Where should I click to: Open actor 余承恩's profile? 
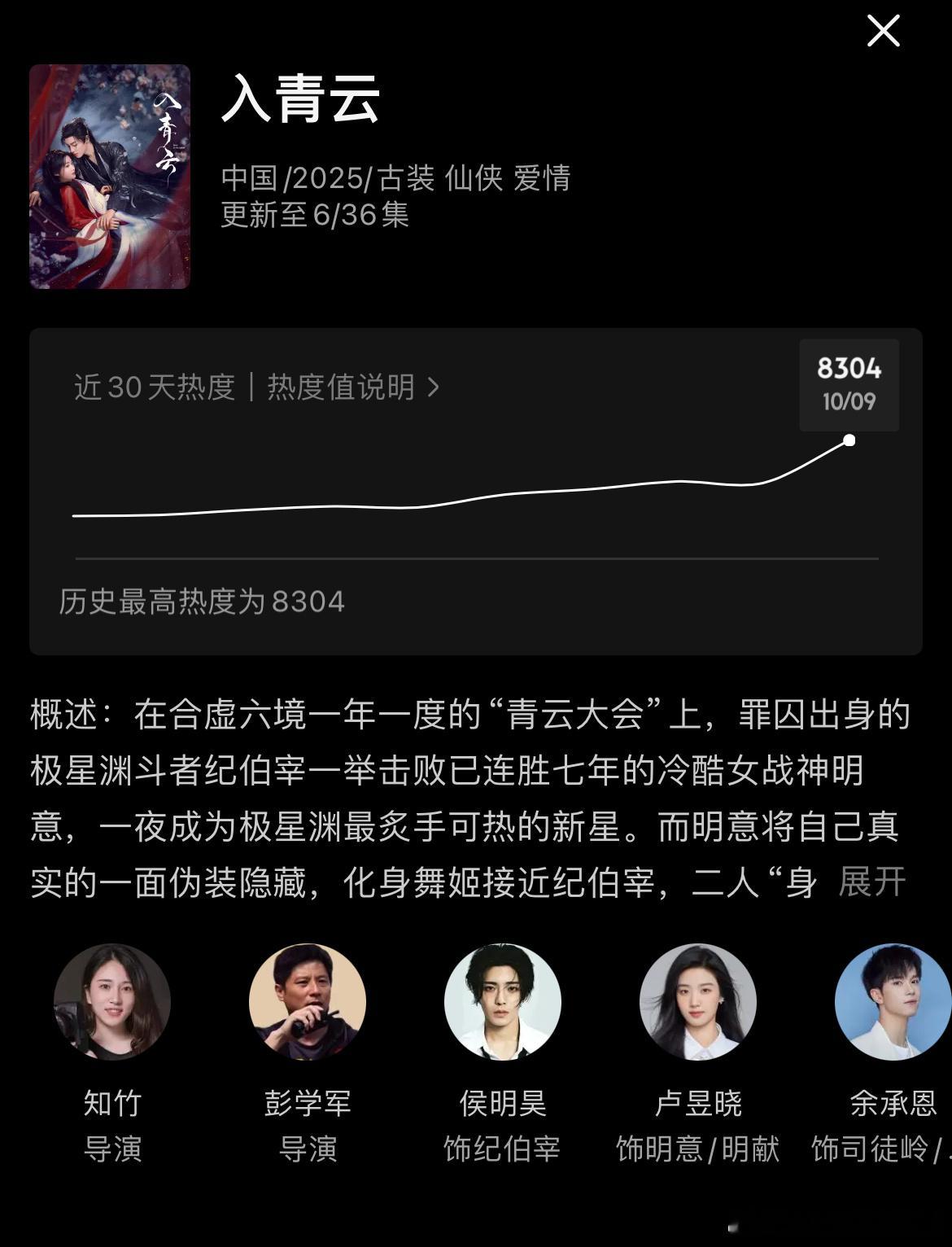coord(893,1002)
